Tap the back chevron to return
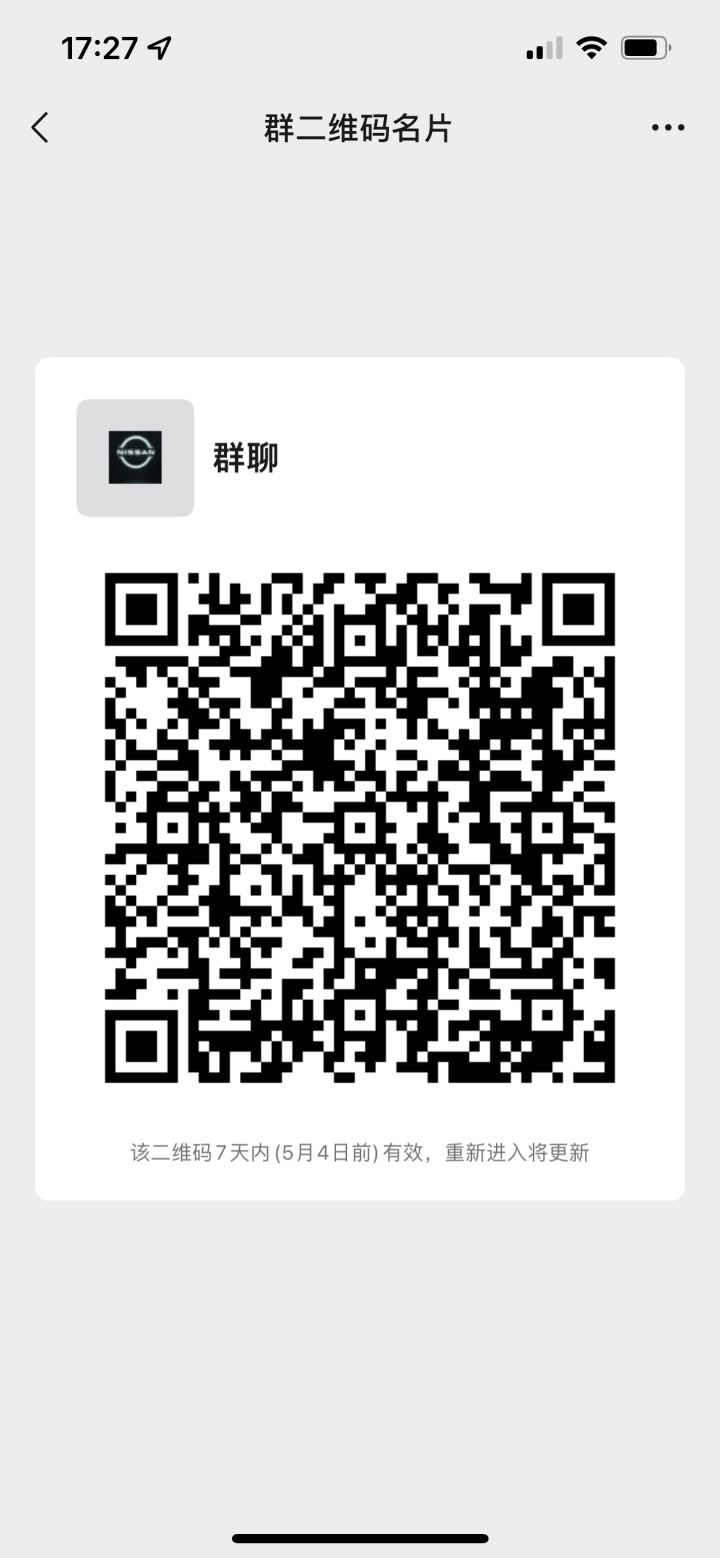 [x=38, y=128]
